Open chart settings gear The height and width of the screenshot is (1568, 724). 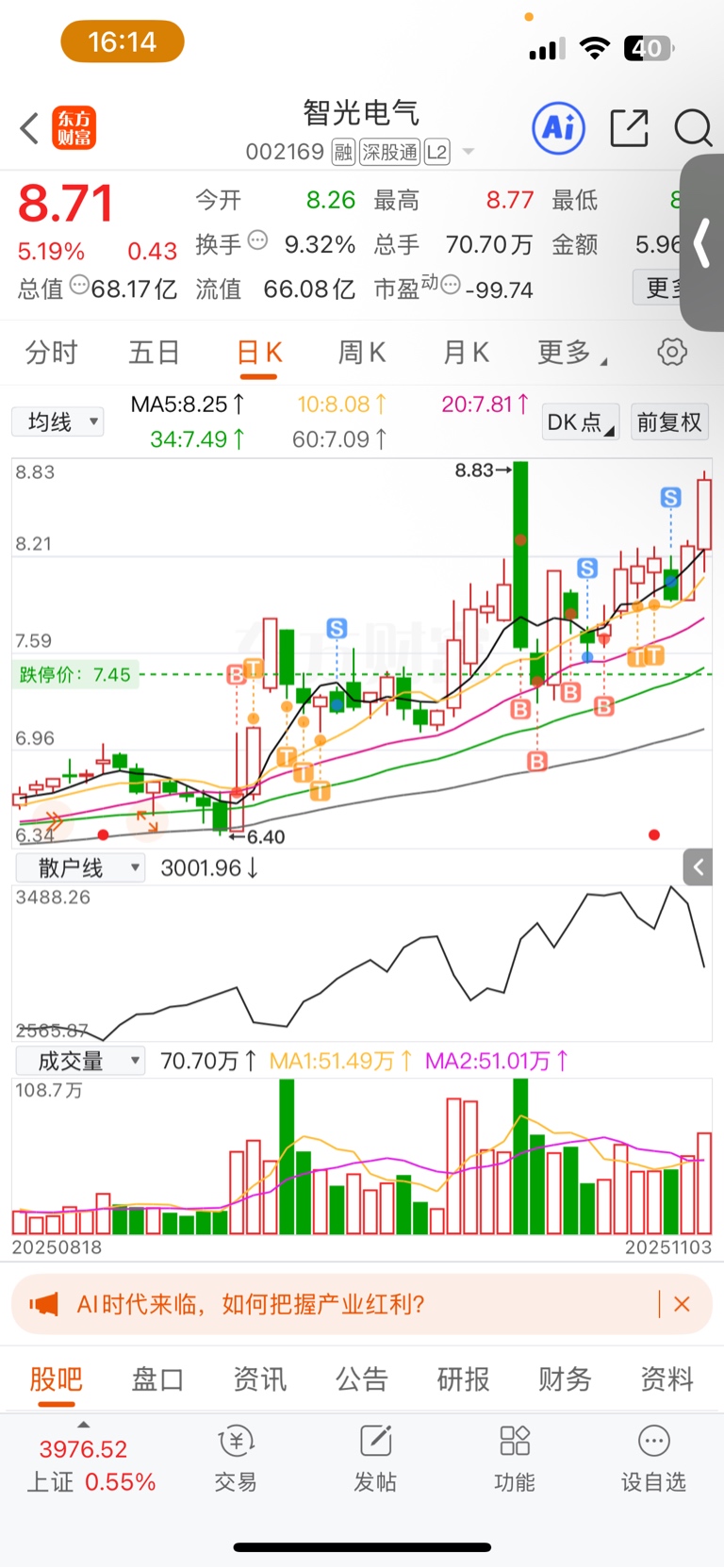671,353
